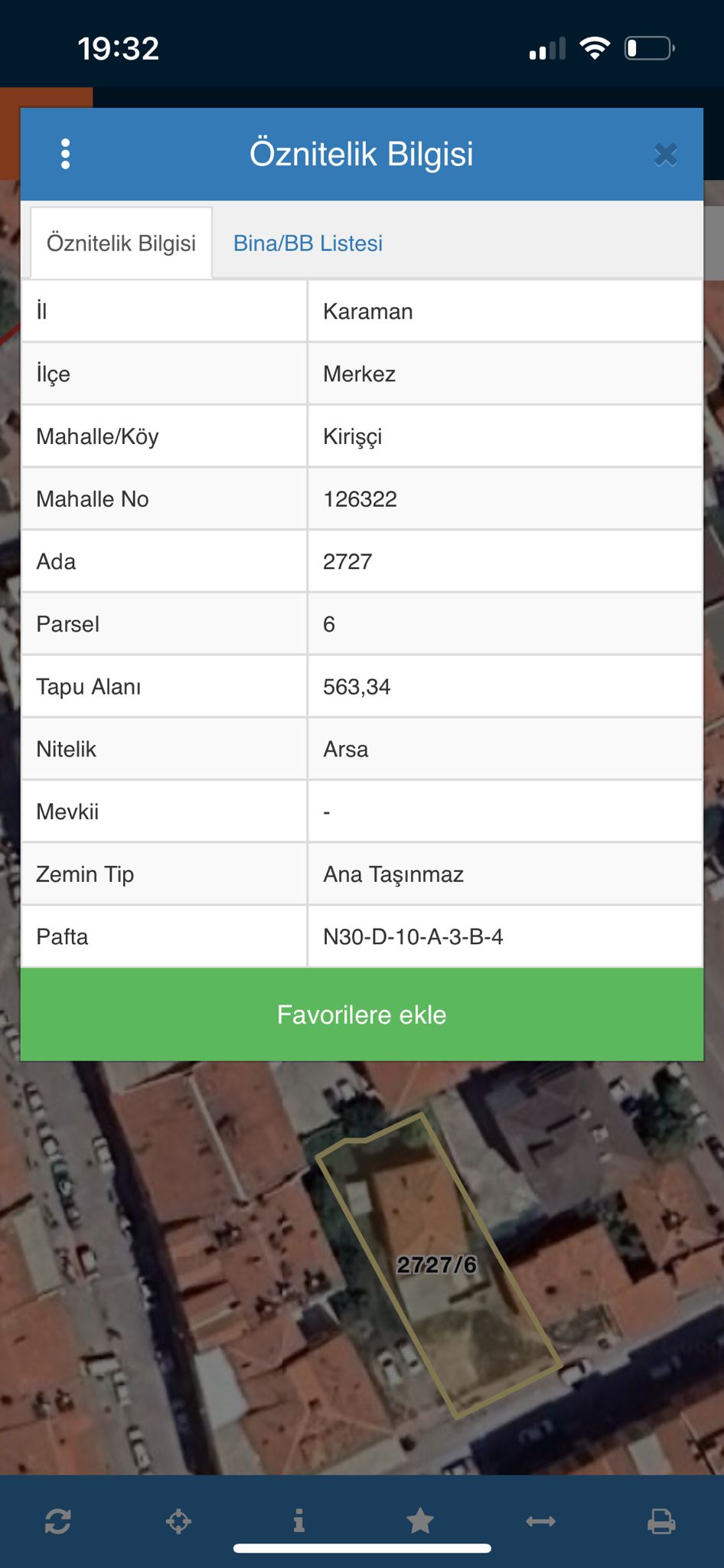Select the Öznitelik Bilgisi tab

tap(120, 242)
